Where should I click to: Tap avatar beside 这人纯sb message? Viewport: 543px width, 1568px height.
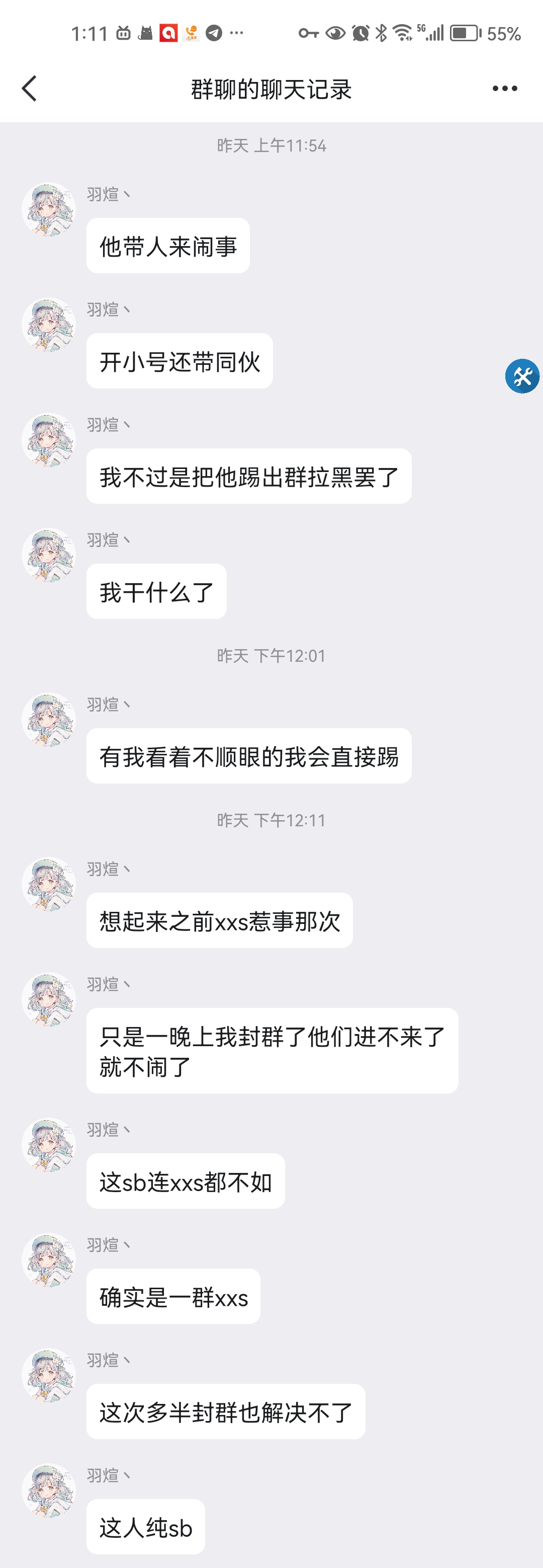pos(49,1491)
